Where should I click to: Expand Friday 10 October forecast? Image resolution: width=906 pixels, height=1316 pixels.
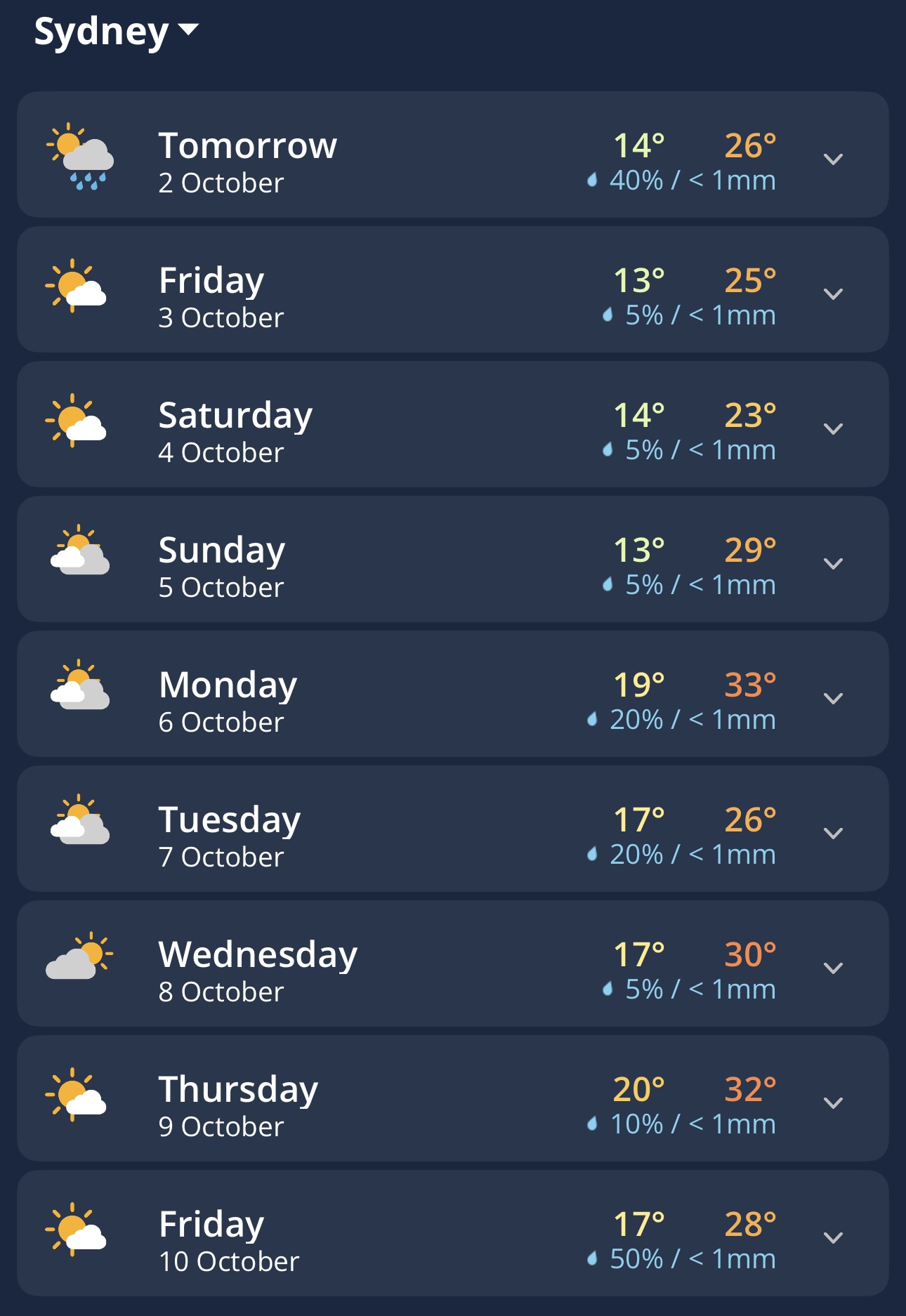[833, 1238]
